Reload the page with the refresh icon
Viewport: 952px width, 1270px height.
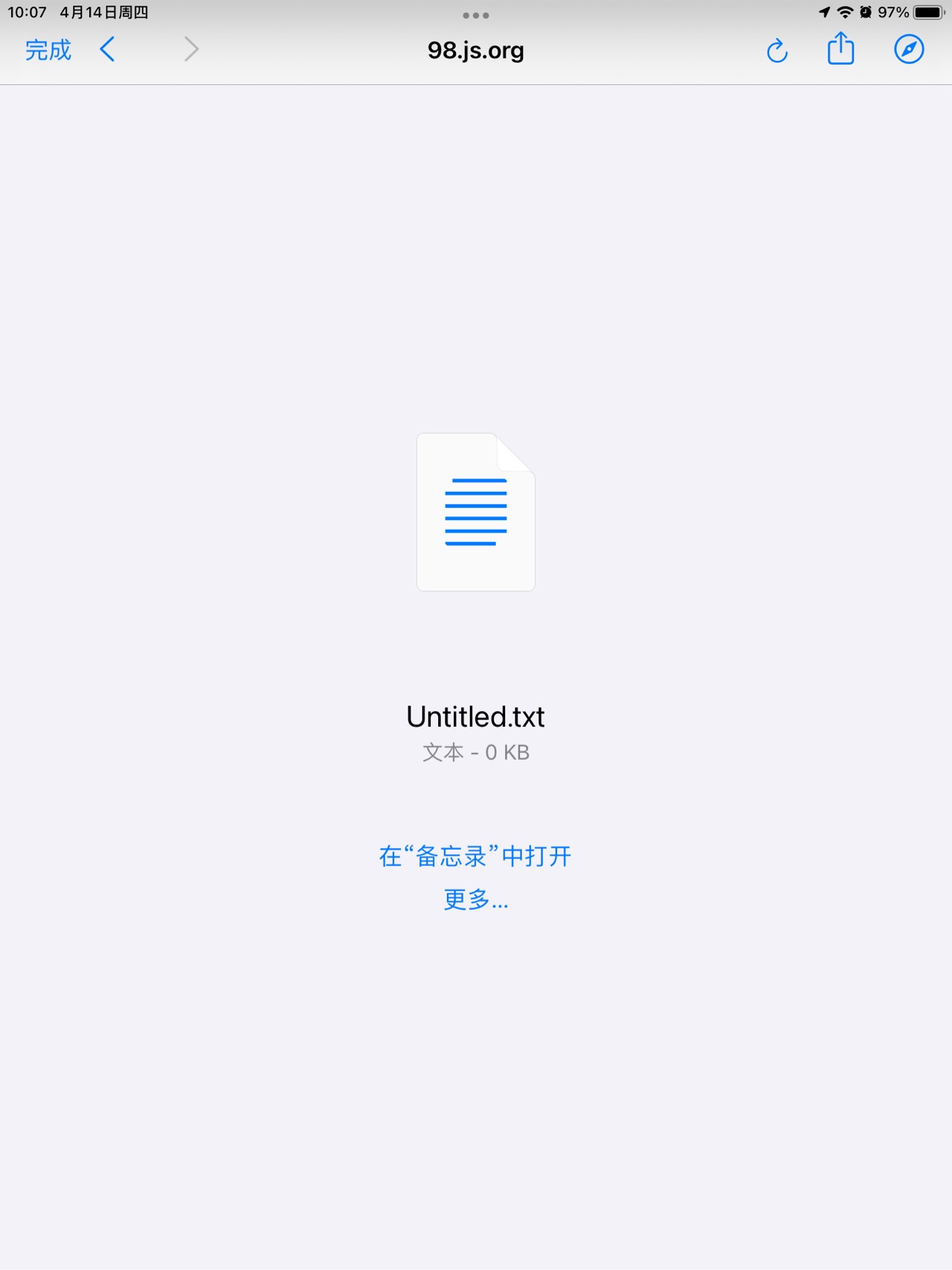pos(776,51)
